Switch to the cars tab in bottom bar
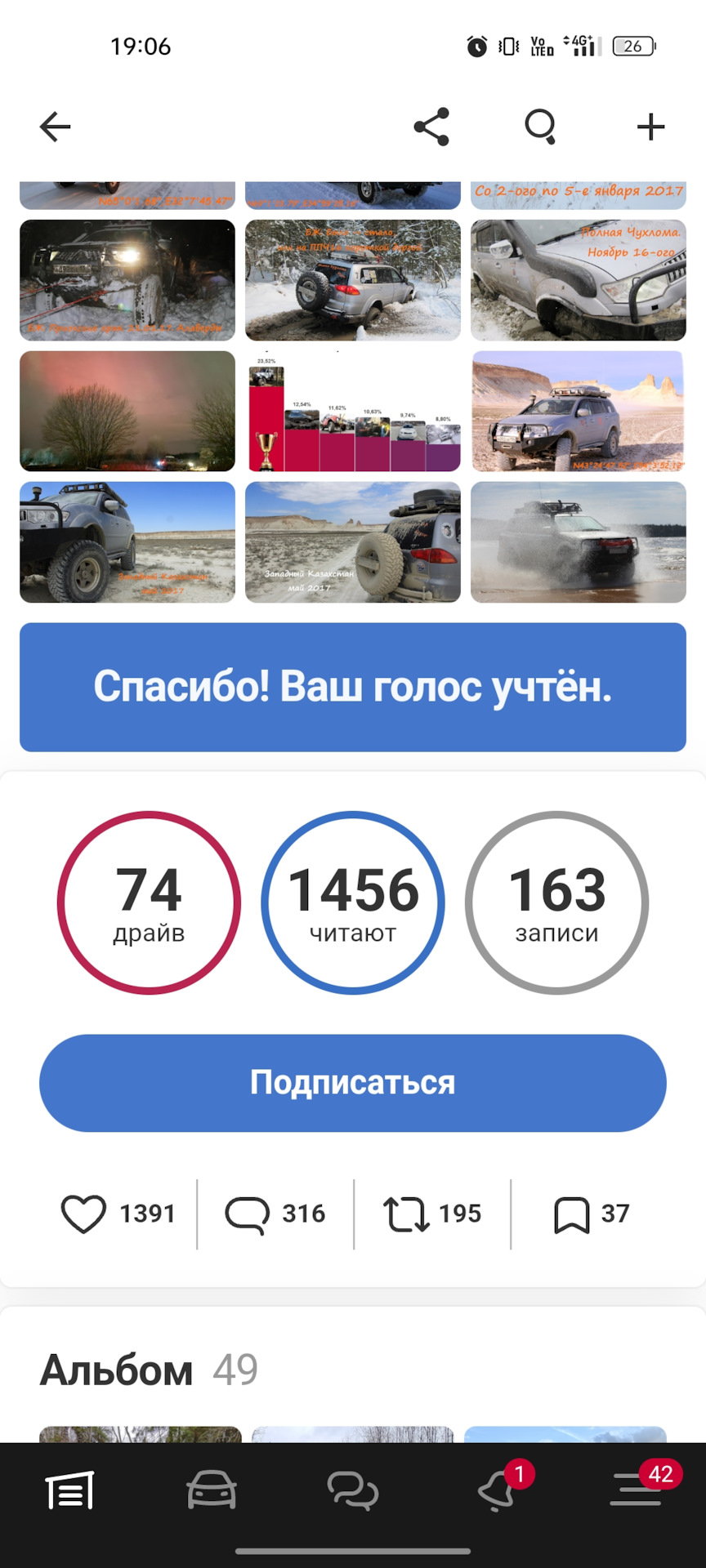 (x=212, y=1491)
